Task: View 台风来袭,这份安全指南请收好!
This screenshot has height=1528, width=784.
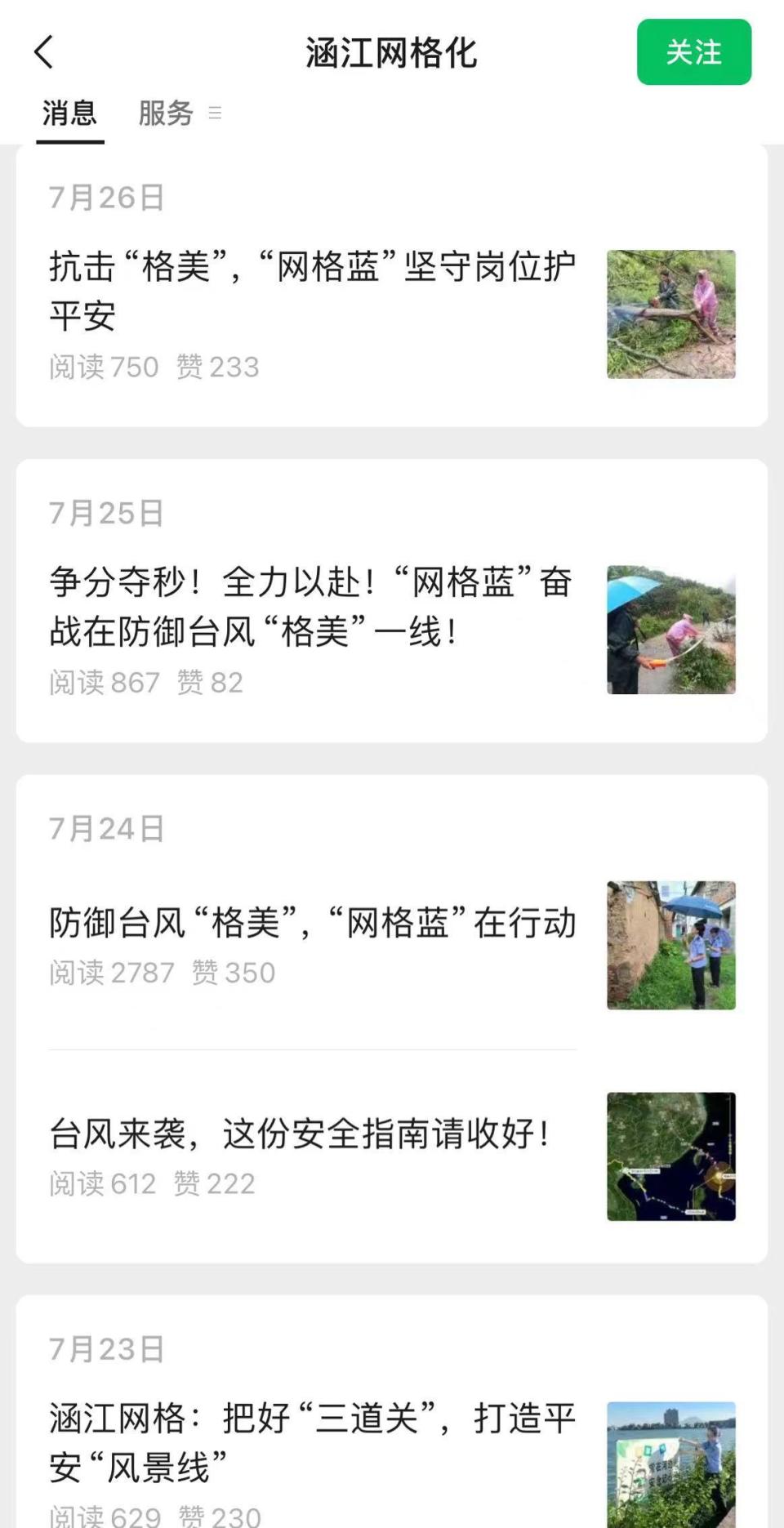Action: [x=301, y=1134]
